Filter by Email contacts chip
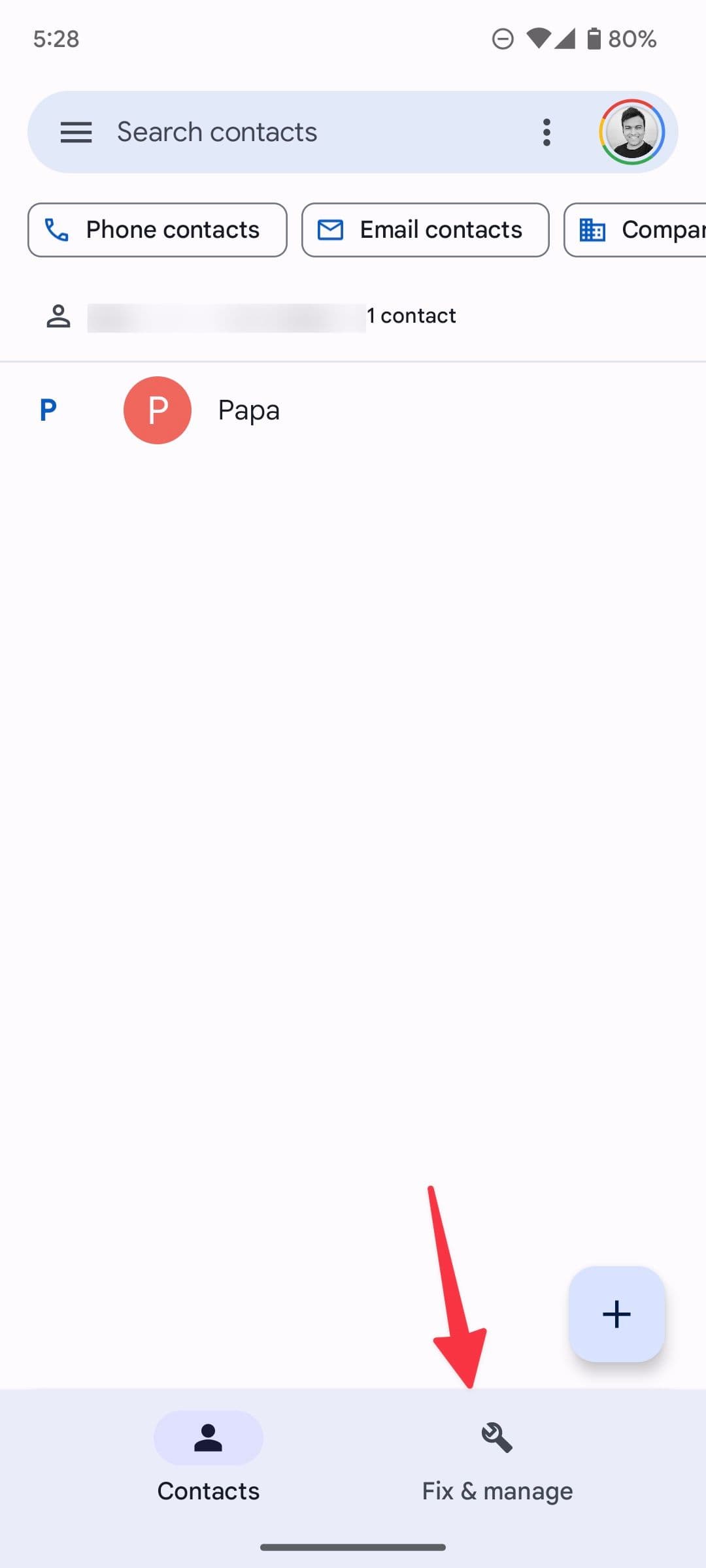The width and height of the screenshot is (706, 1568). (425, 230)
